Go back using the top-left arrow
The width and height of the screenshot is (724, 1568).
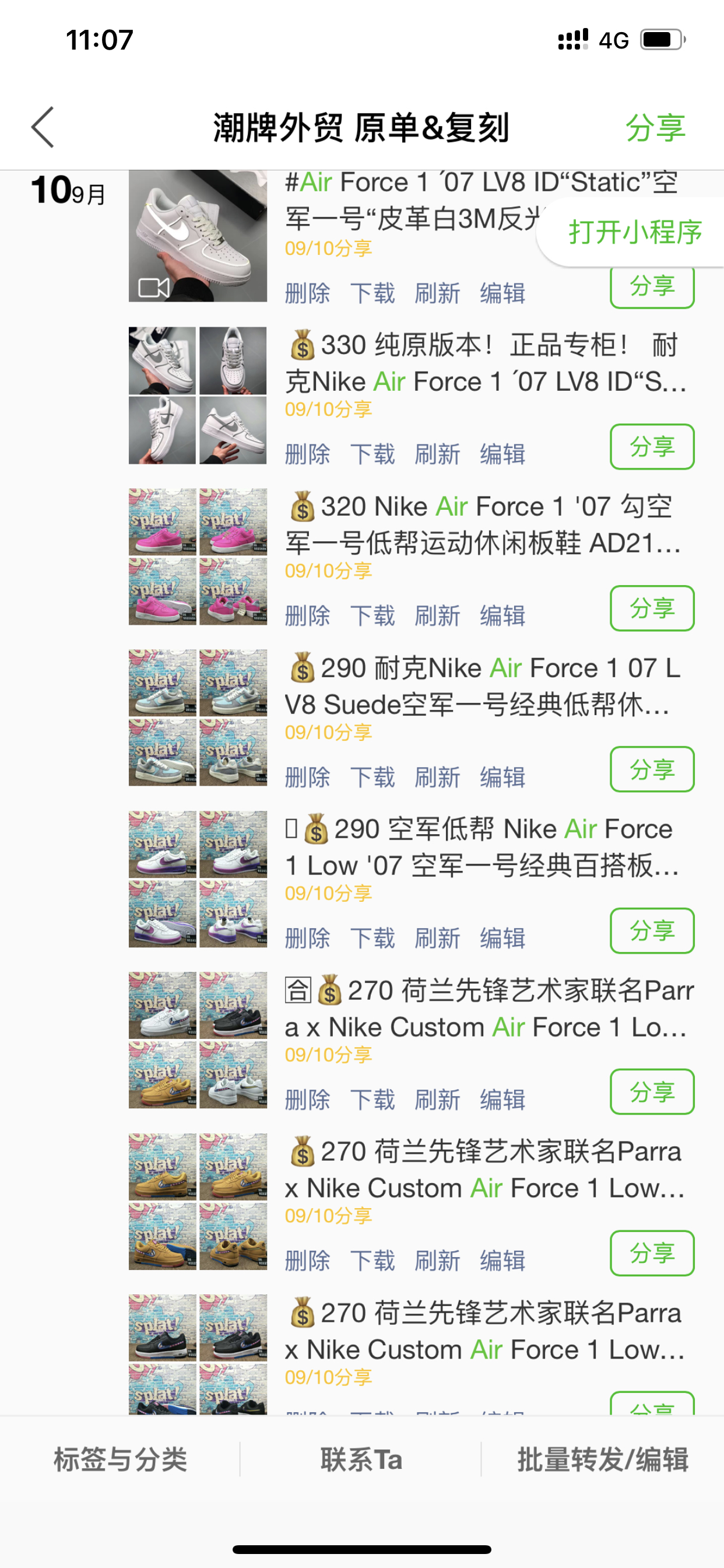click(x=43, y=127)
